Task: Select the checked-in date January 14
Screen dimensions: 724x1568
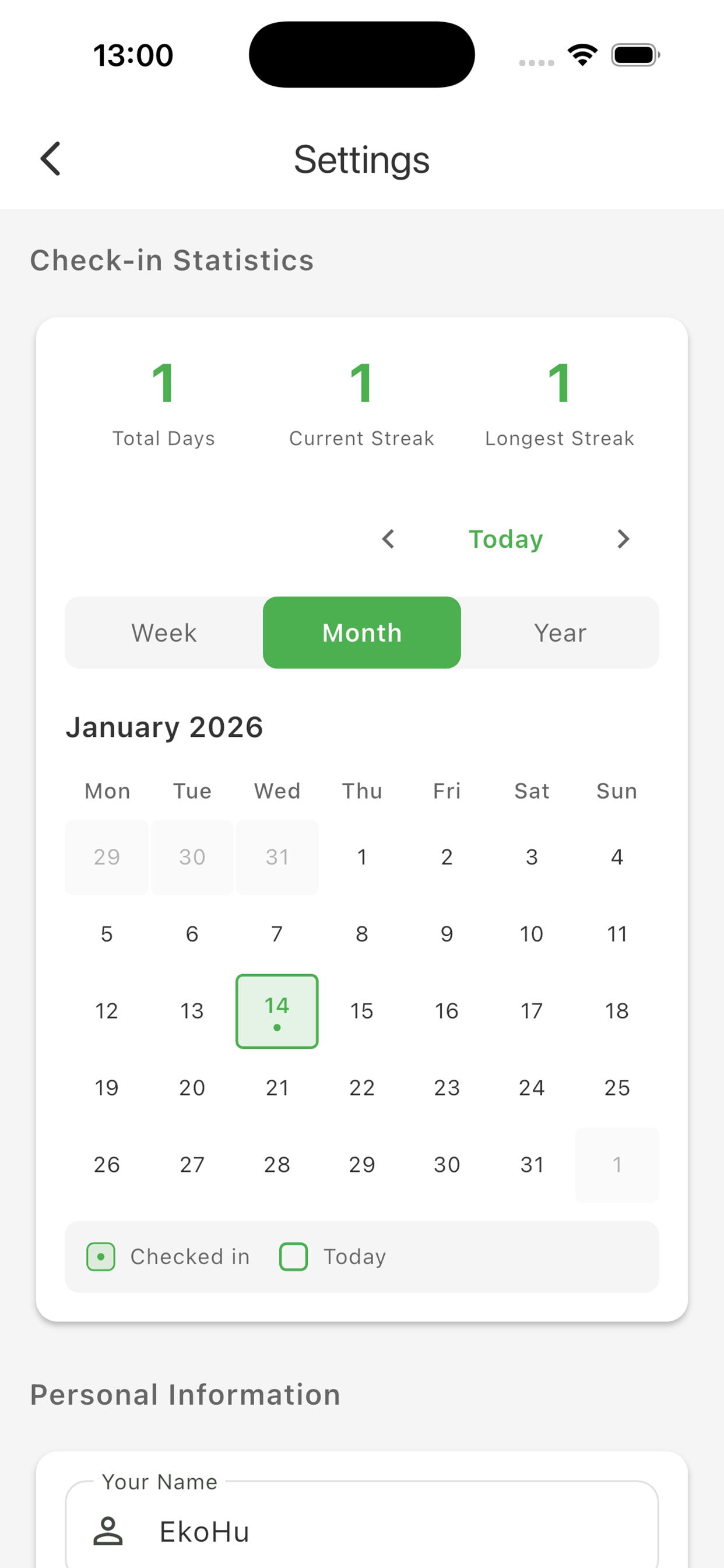Action: point(277,1010)
